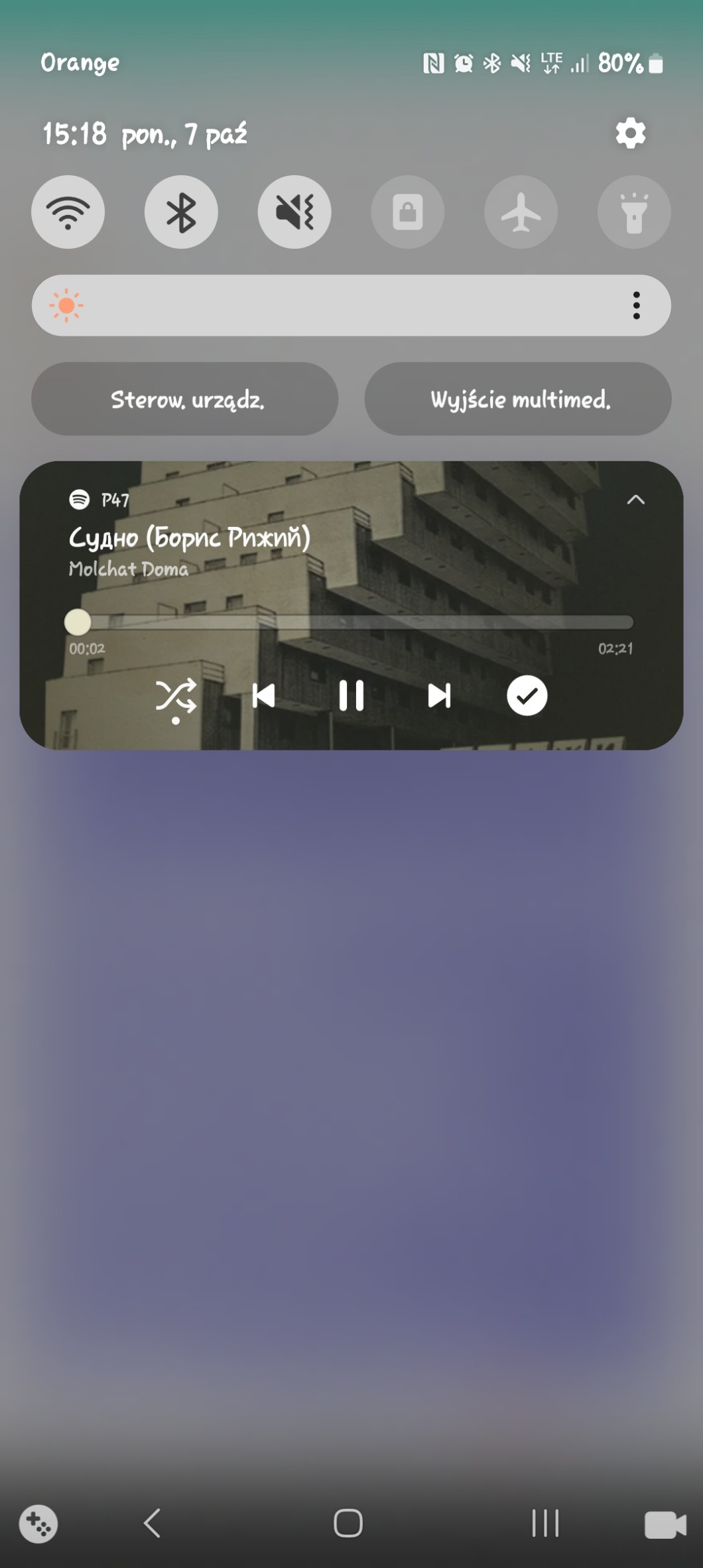Go to the previous track
This screenshot has height=1568, width=703.
click(x=264, y=695)
